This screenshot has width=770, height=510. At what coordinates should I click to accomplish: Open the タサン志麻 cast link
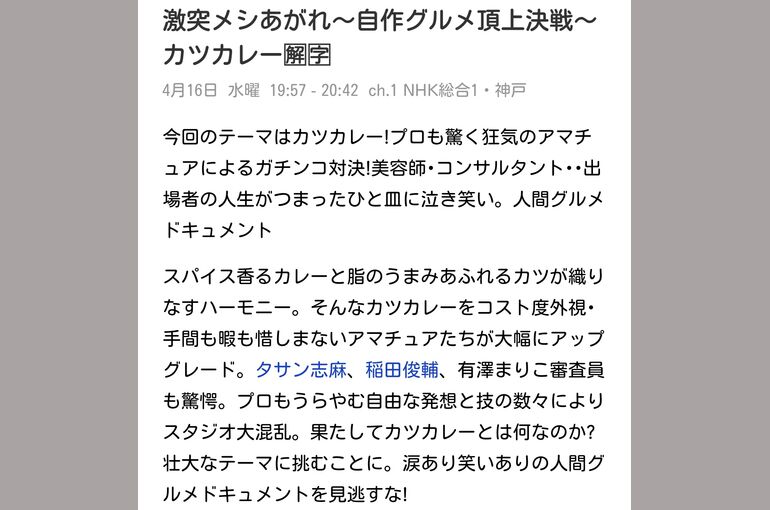coord(301,369)
